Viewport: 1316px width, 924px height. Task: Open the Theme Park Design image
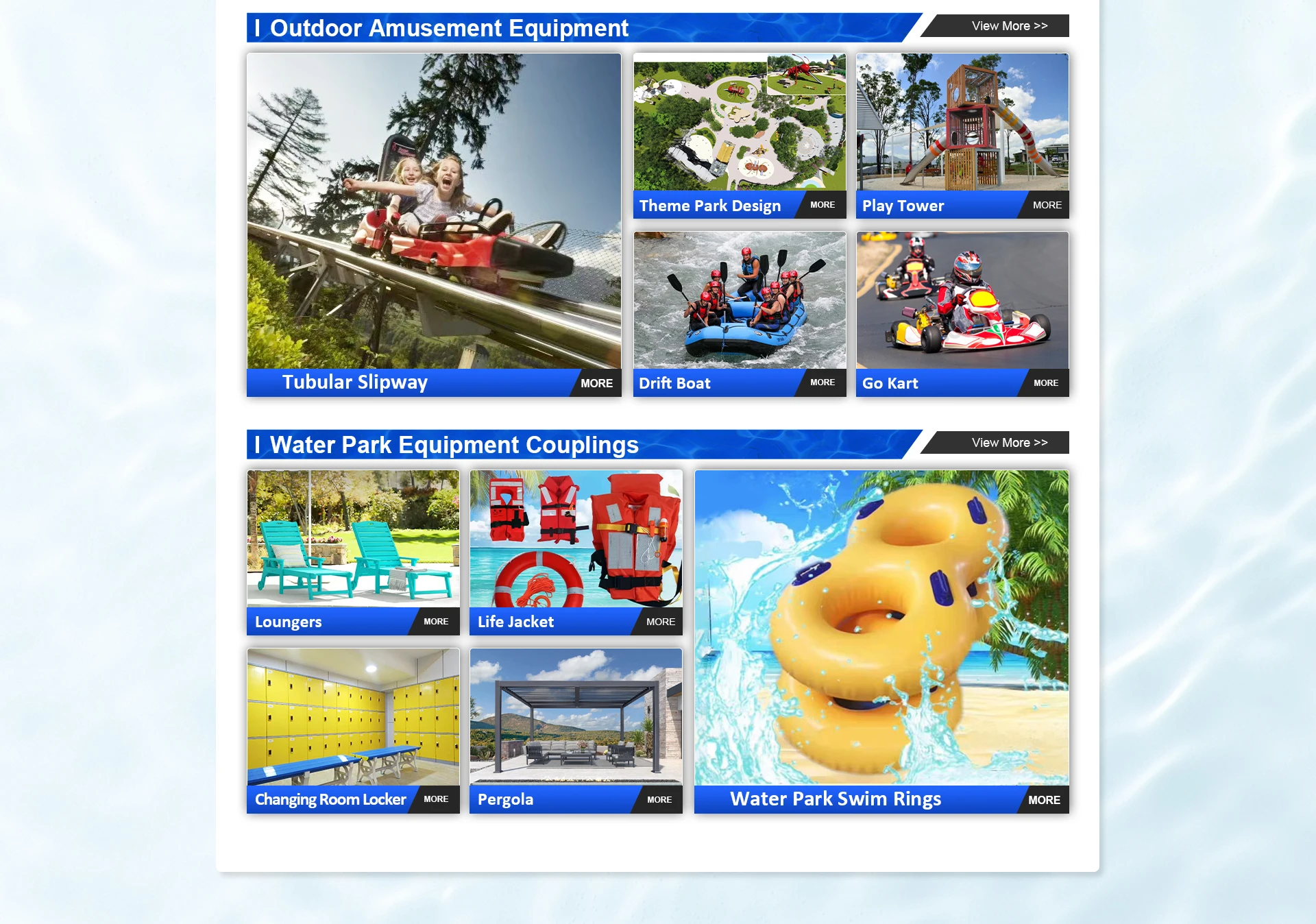point(740,122)
